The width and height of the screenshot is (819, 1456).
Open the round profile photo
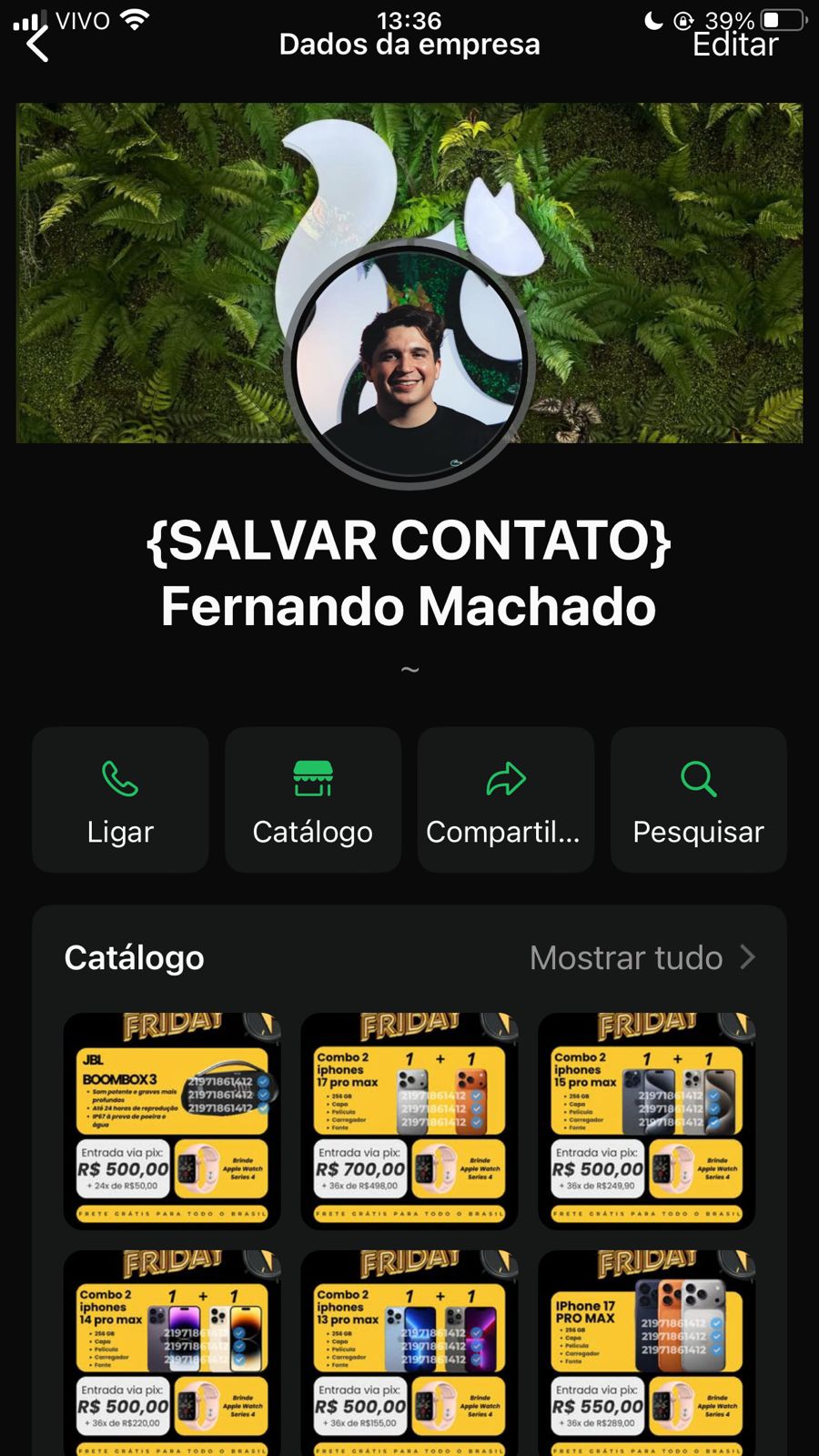click(409, 363)
